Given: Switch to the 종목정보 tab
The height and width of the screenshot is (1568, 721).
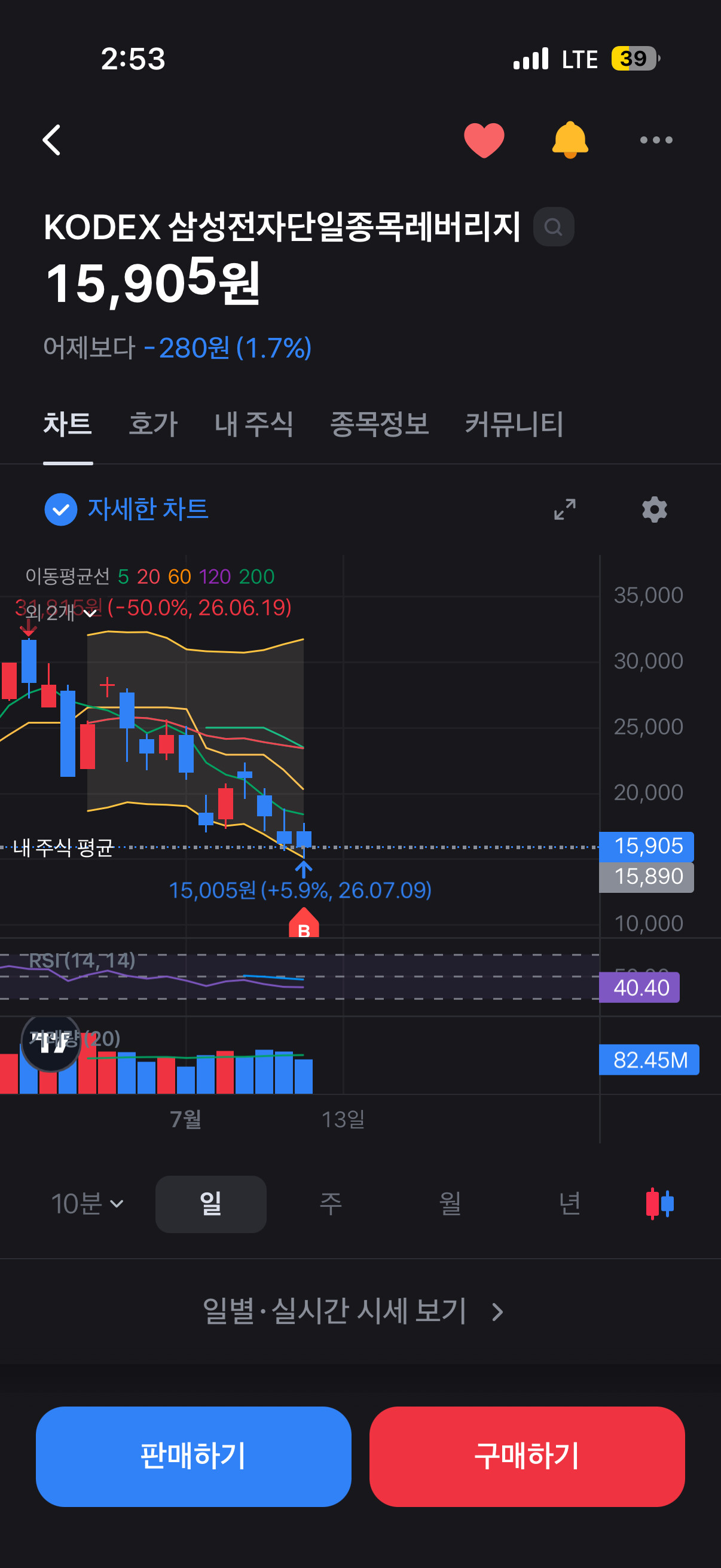Looking at the screenshot, I should click(x=379, y=423).
